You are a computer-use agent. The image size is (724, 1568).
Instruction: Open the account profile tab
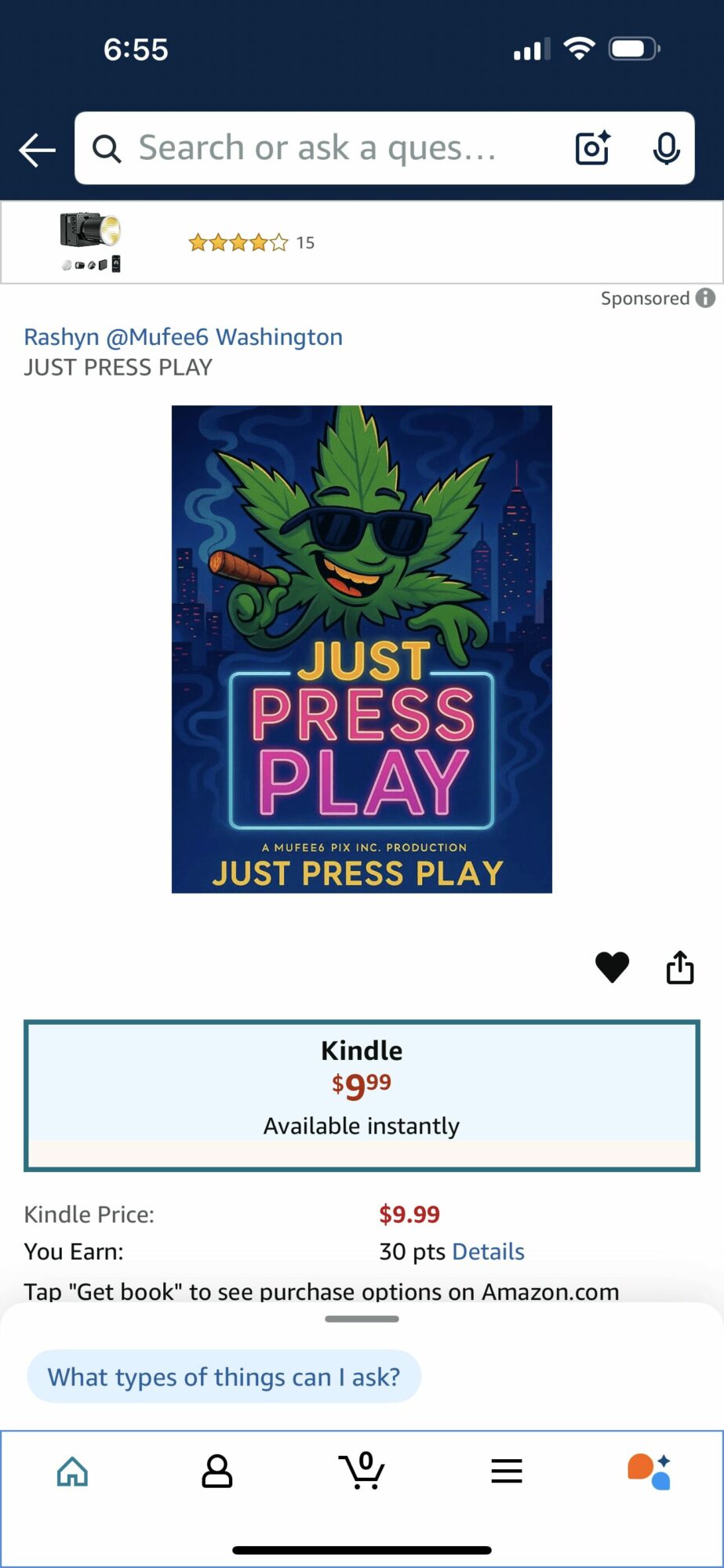pyautogui.click(x=217, y=1472)
